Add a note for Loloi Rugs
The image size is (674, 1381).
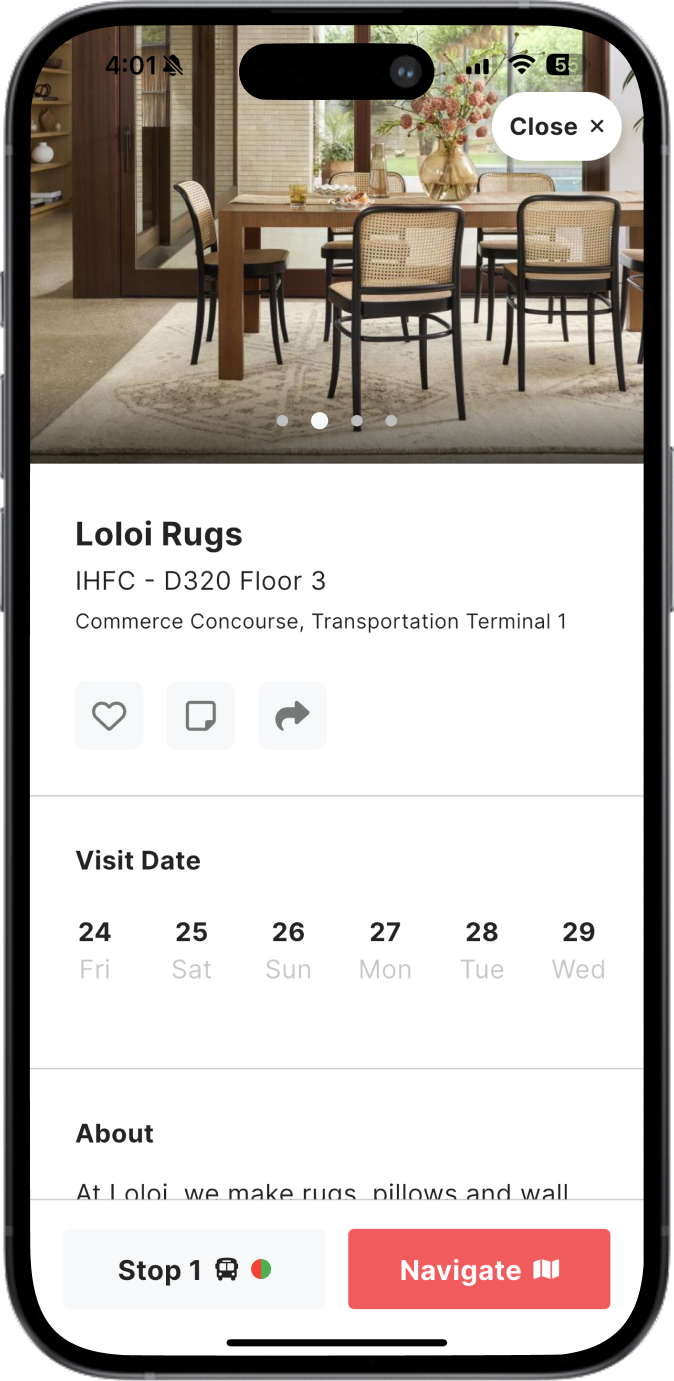pos(201,716)
